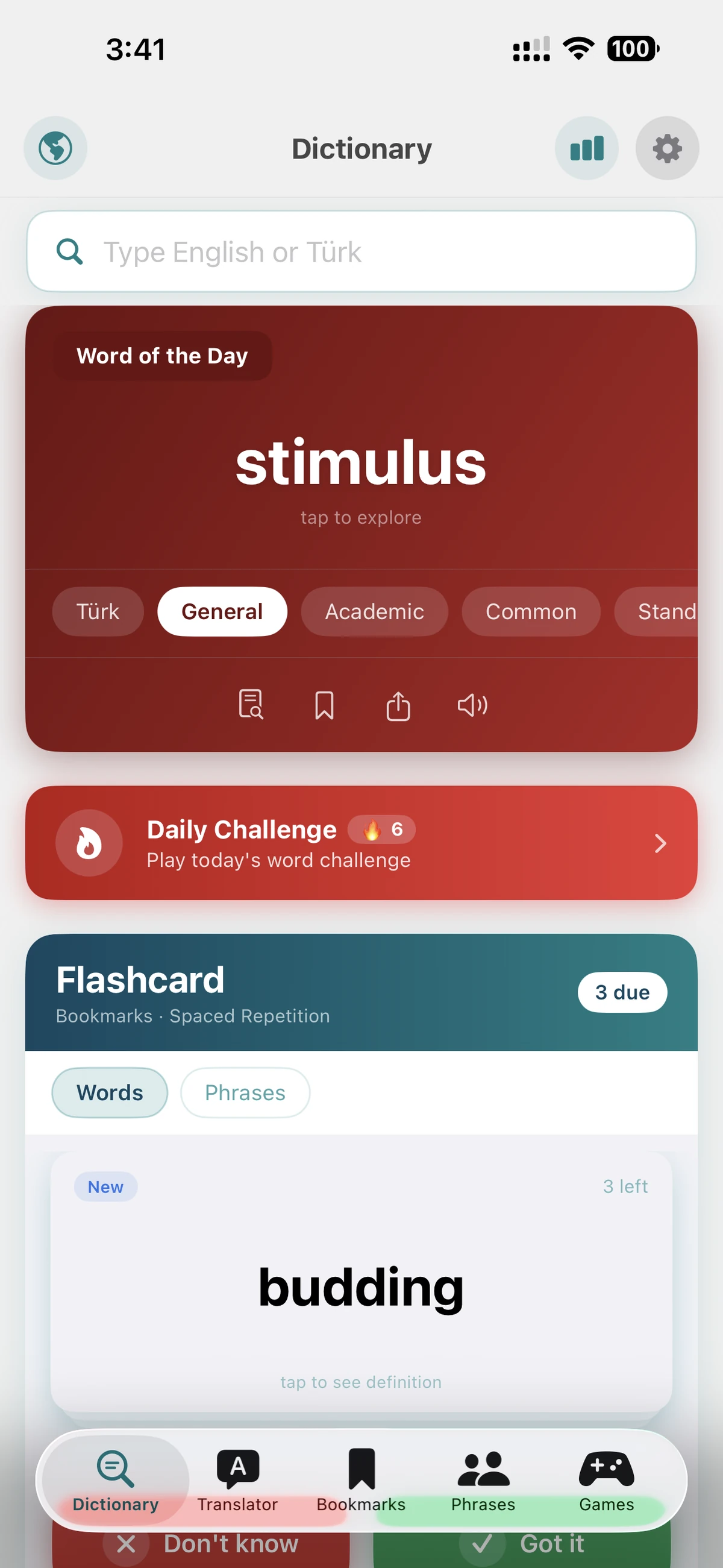Select the Türk chip

[x=98, y=611]
